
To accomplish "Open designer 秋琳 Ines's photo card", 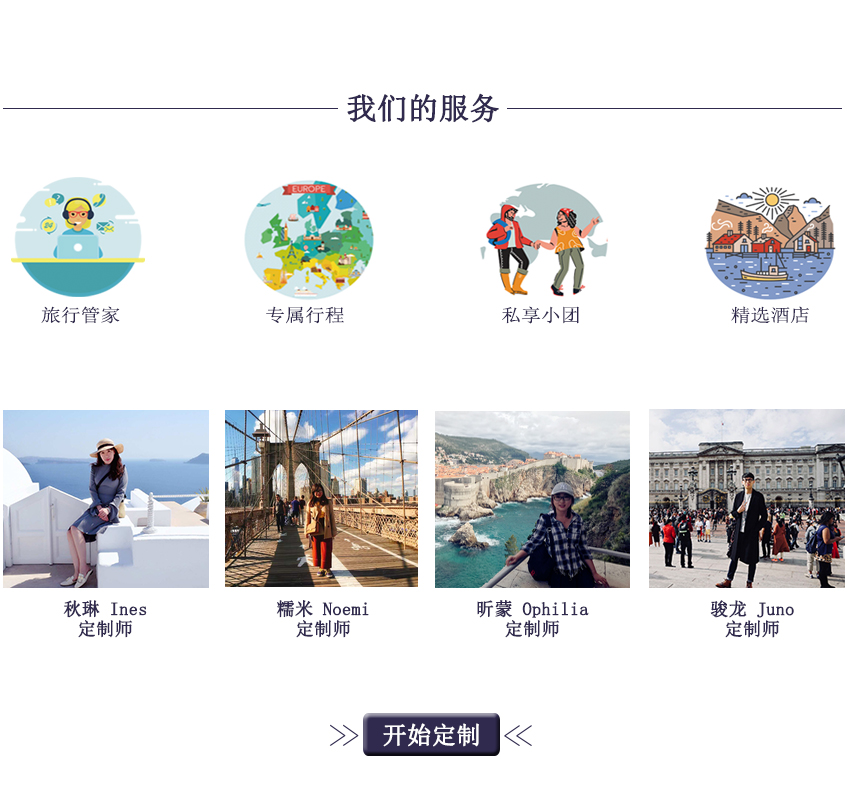I will pyautogui.click(x=106, y=499).
